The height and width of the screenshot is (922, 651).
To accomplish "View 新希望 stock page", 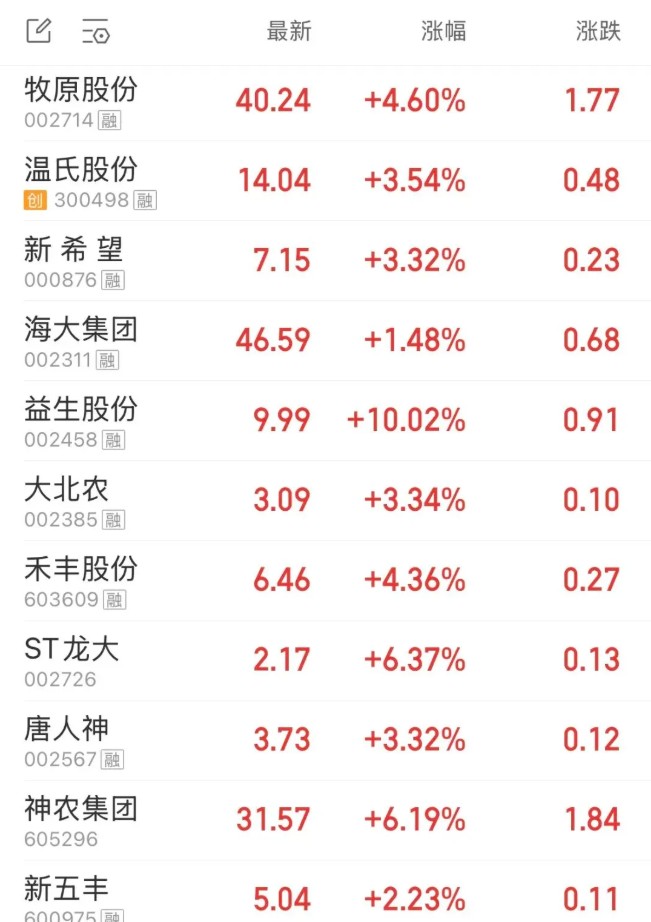I will coord(325,261).
